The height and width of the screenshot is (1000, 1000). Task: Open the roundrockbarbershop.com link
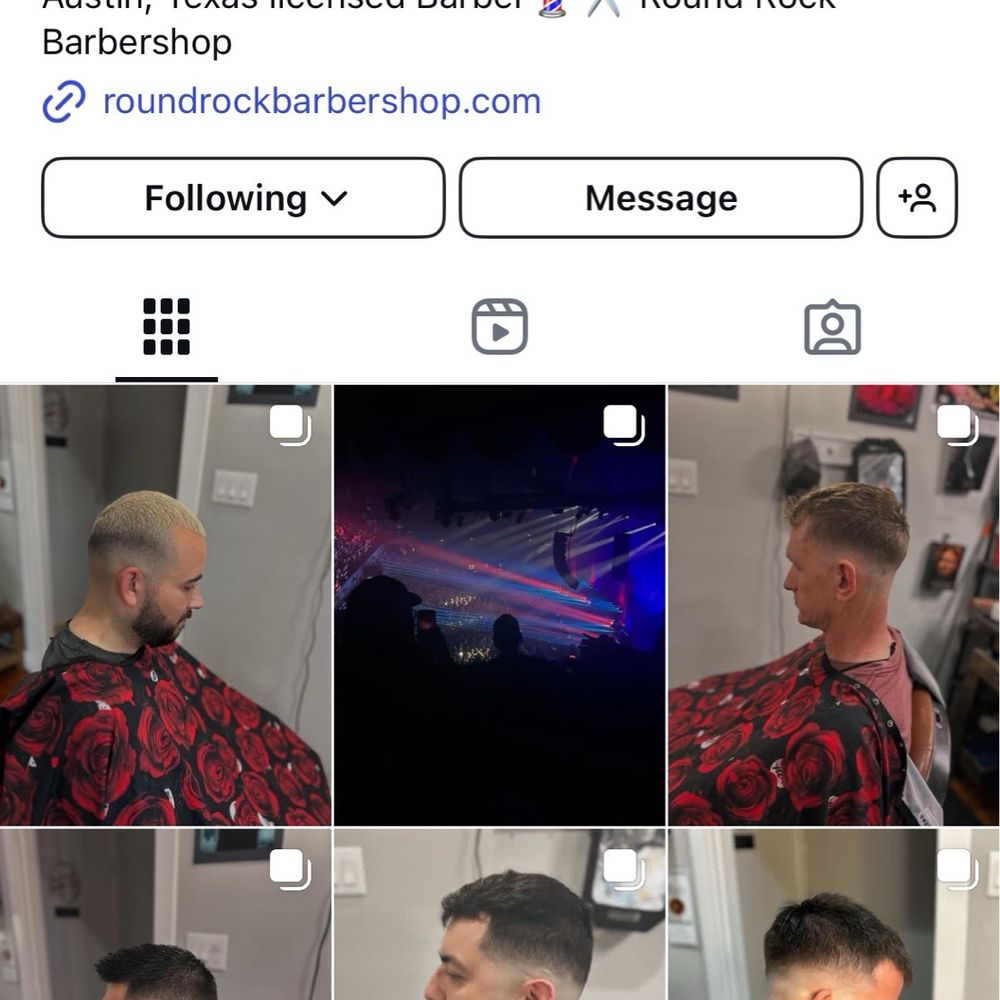click(320, 102)
